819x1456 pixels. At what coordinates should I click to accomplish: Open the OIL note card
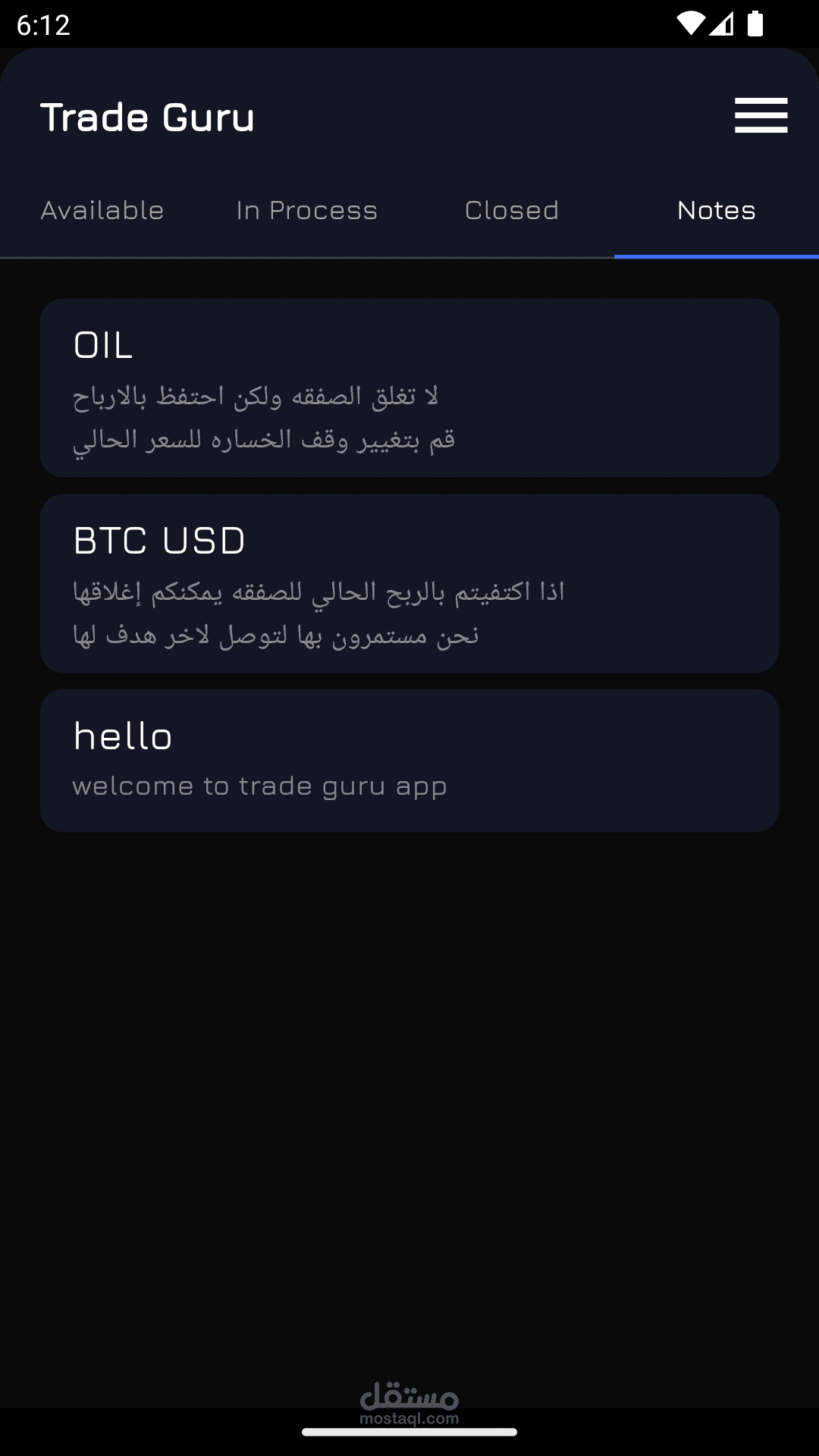point(409,388)
